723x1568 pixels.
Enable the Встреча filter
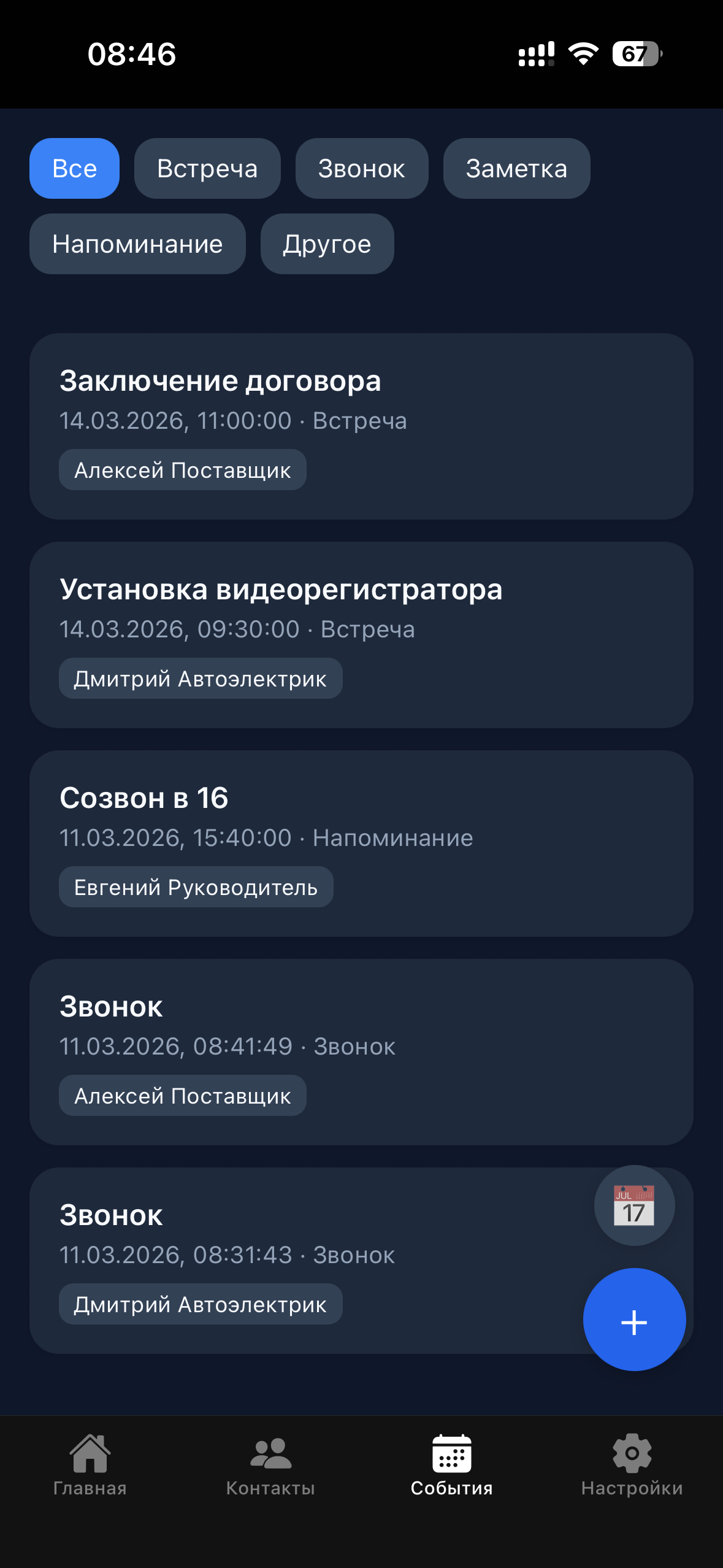[207, 168]
